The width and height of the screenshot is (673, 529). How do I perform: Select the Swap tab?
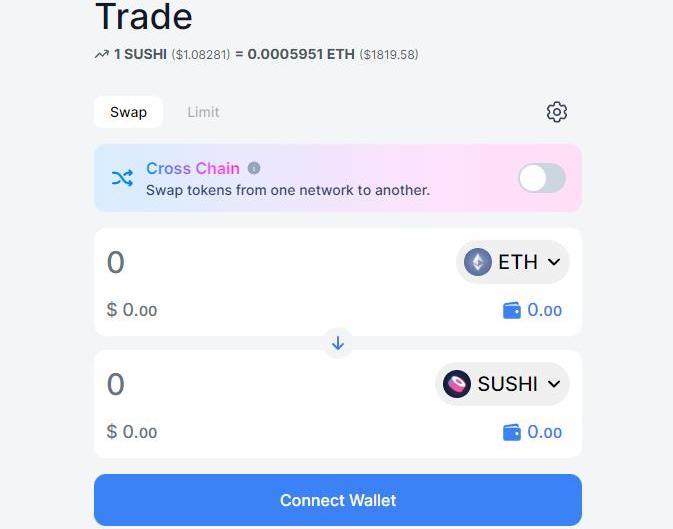128,112
